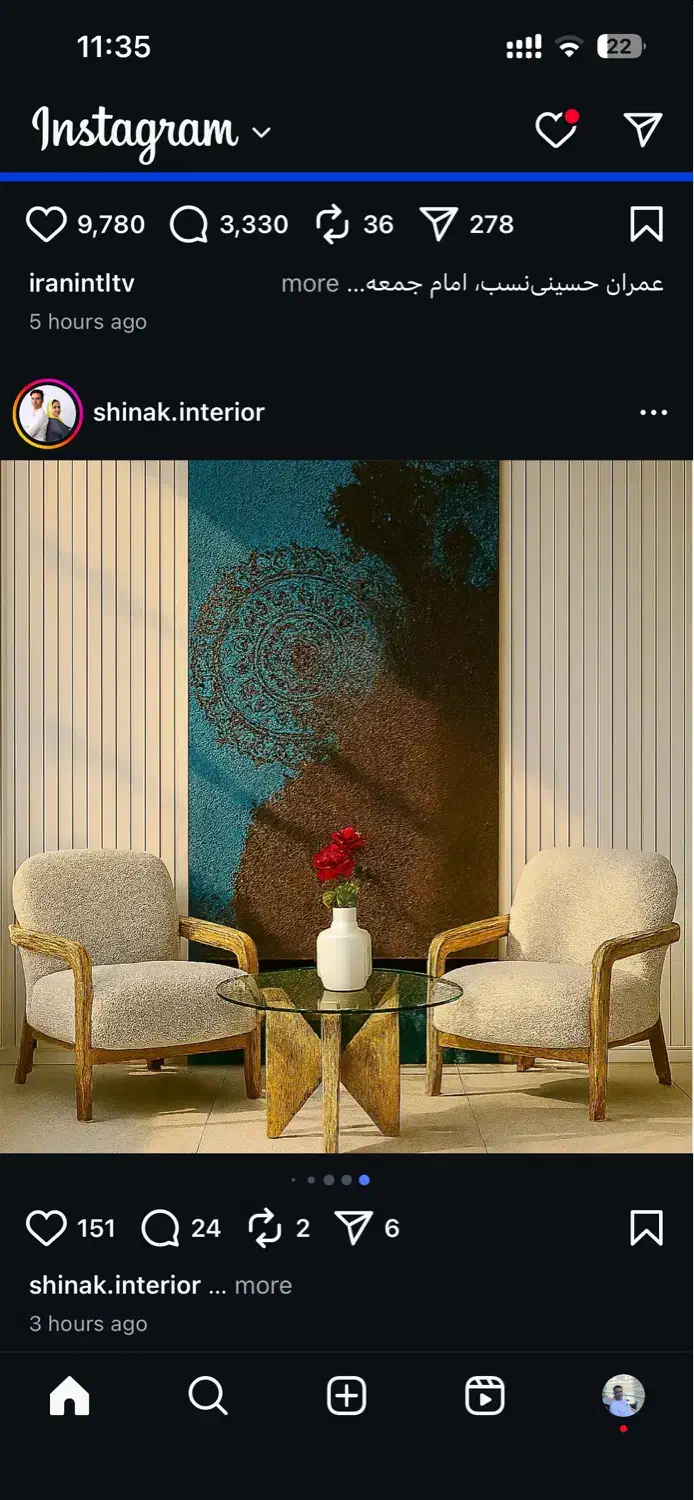Repost the iranintltv post
The height and width of the screenshot is (1500, 694).
coord(332,225)
